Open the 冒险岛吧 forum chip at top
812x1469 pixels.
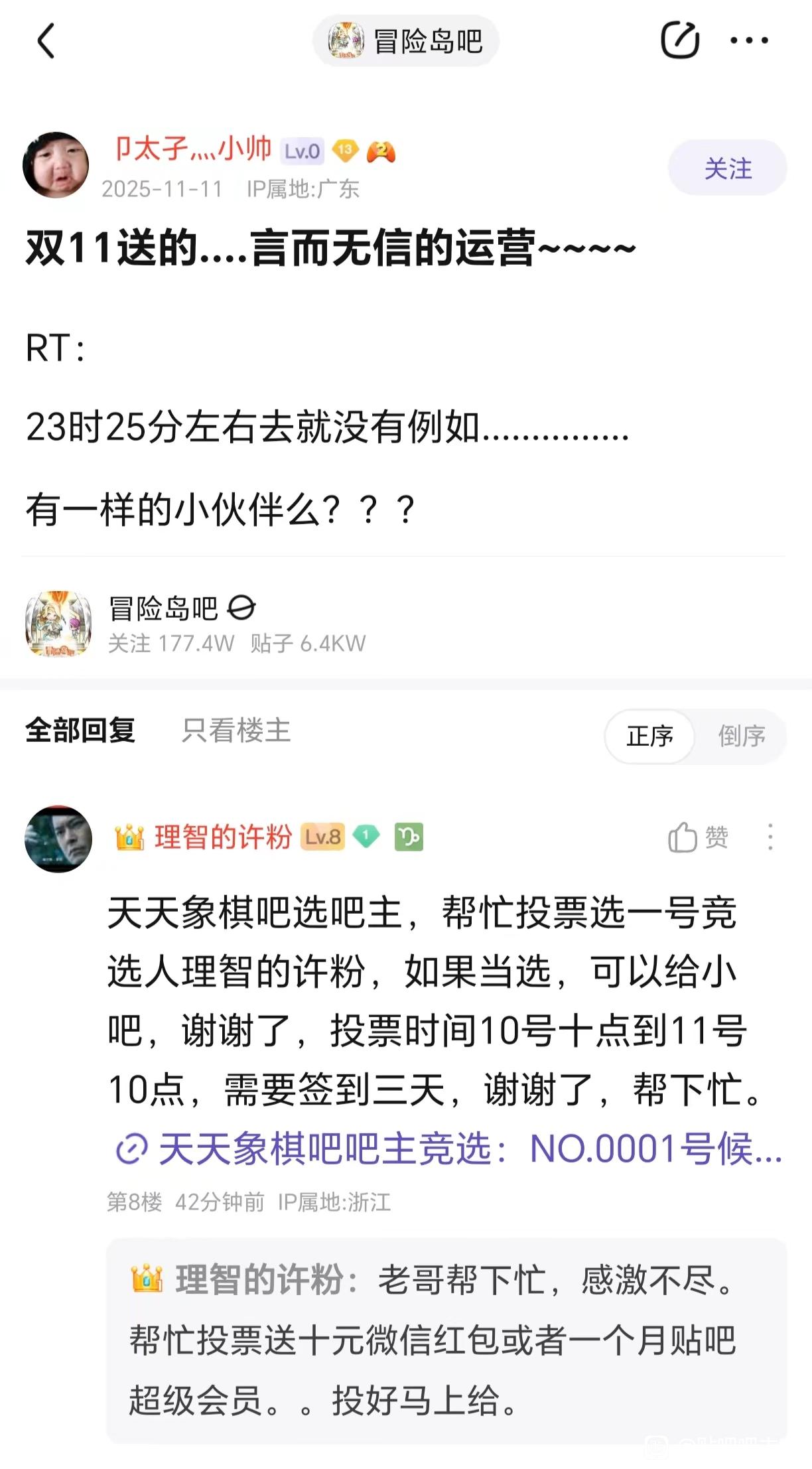point(405,41)
